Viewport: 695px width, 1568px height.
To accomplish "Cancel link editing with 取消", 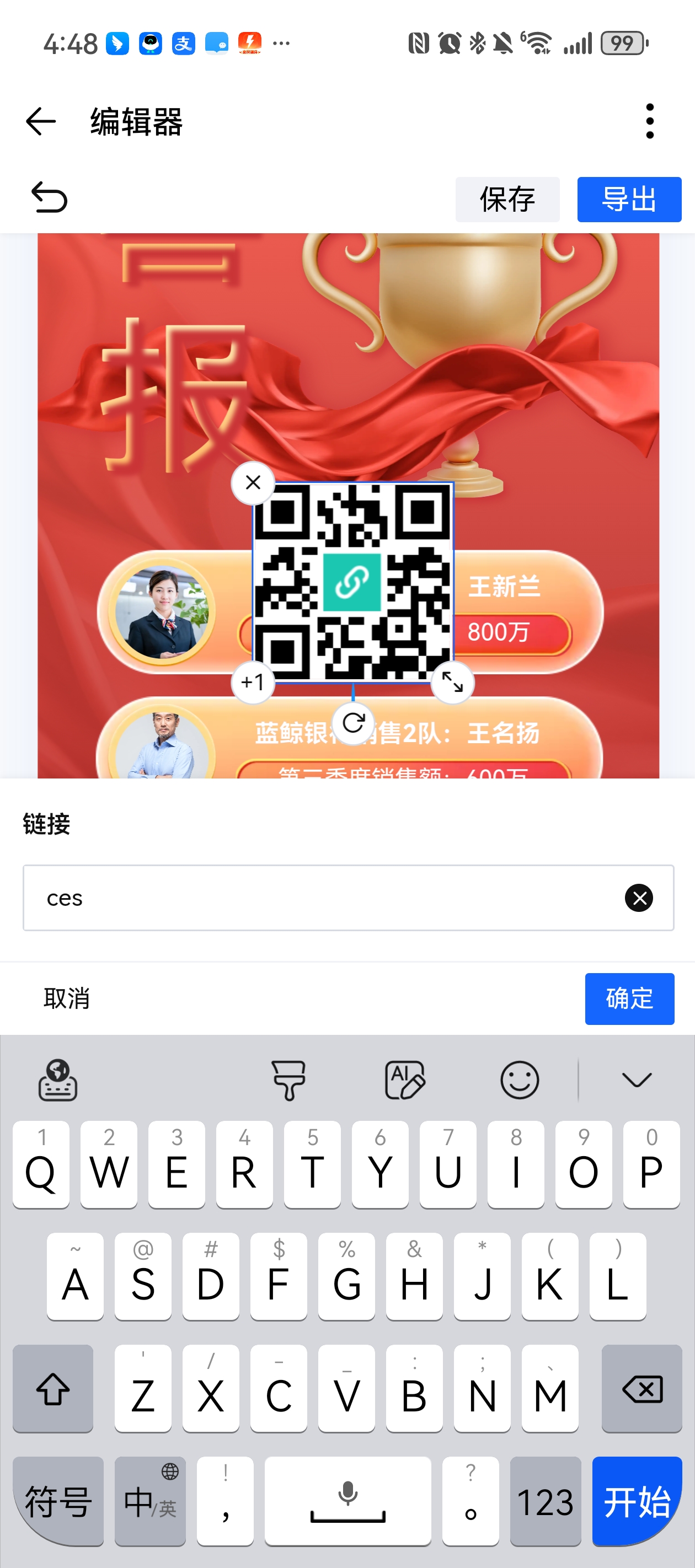I will click(67, 998).
